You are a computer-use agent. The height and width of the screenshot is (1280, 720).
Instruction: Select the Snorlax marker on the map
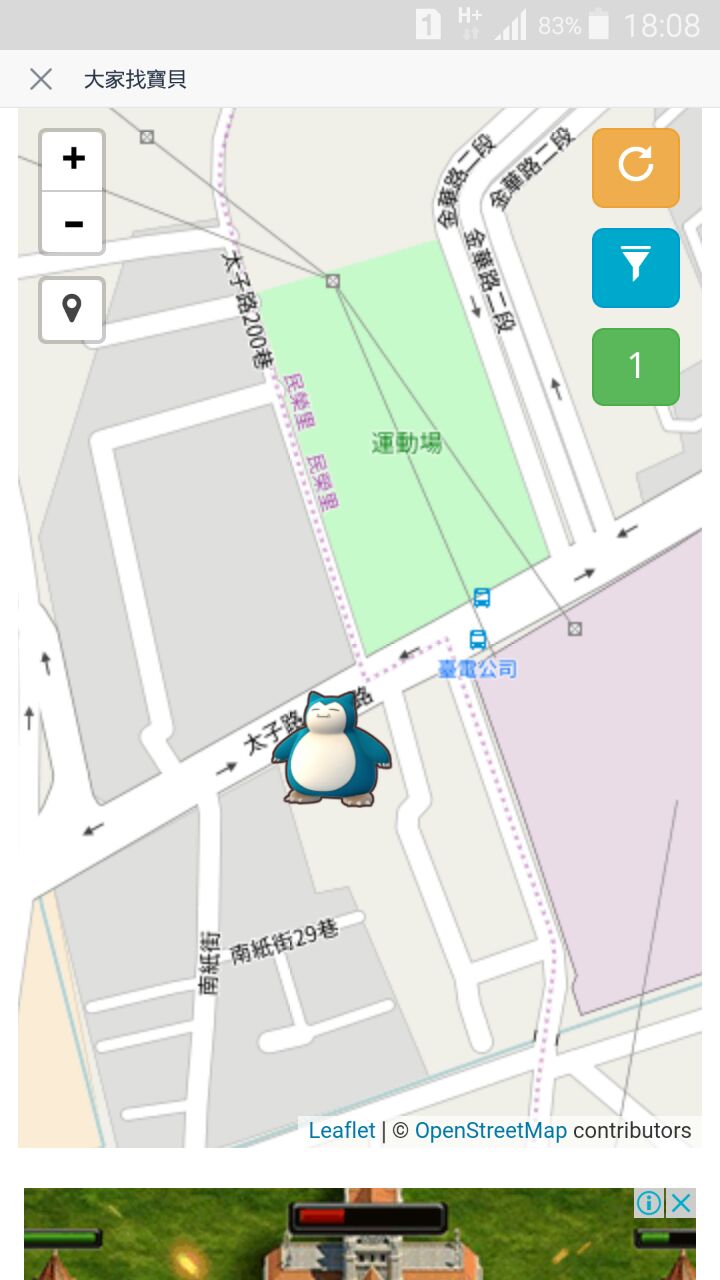point(331,750)
